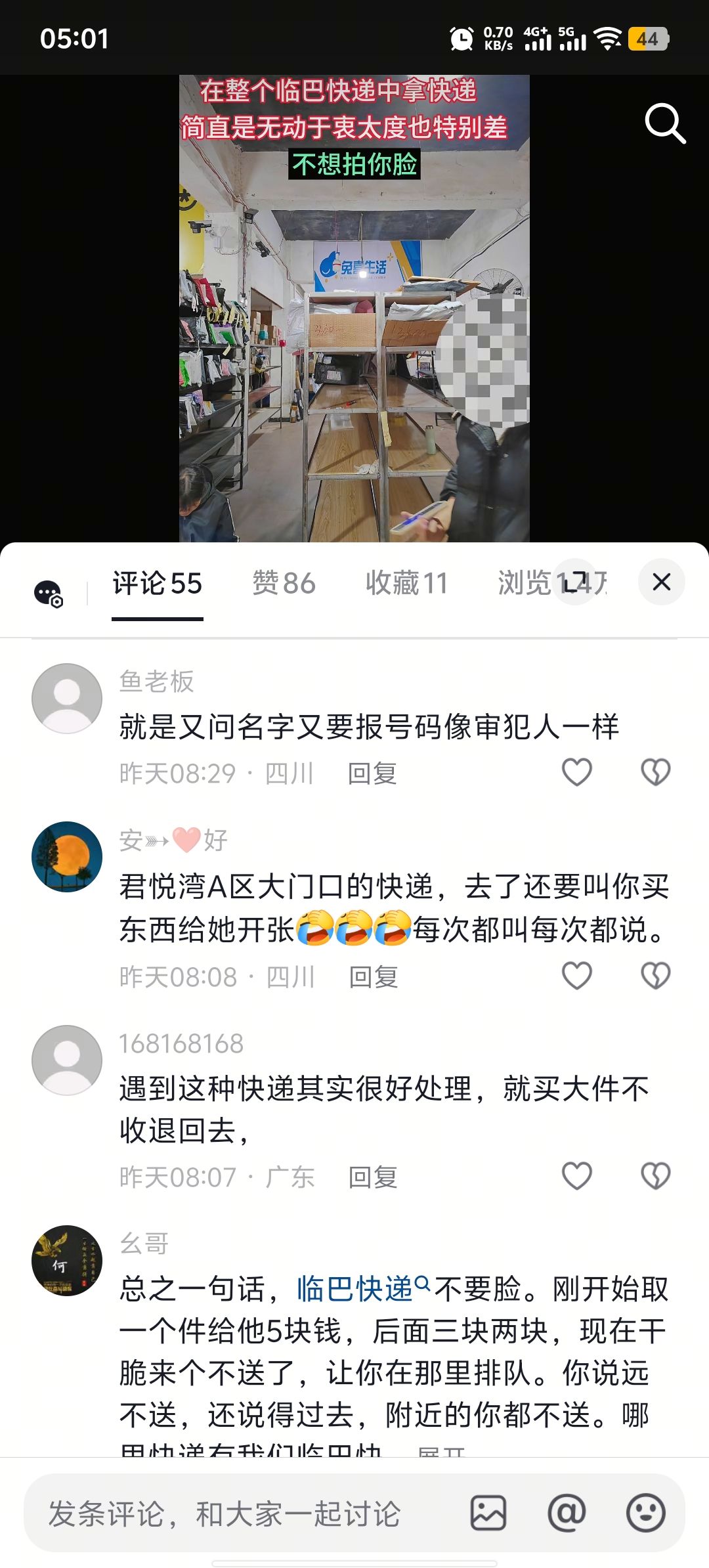Reply to 安好's comment
Image resolution: width=709 pixels, height=1568 pixels.
coord(374,977)
